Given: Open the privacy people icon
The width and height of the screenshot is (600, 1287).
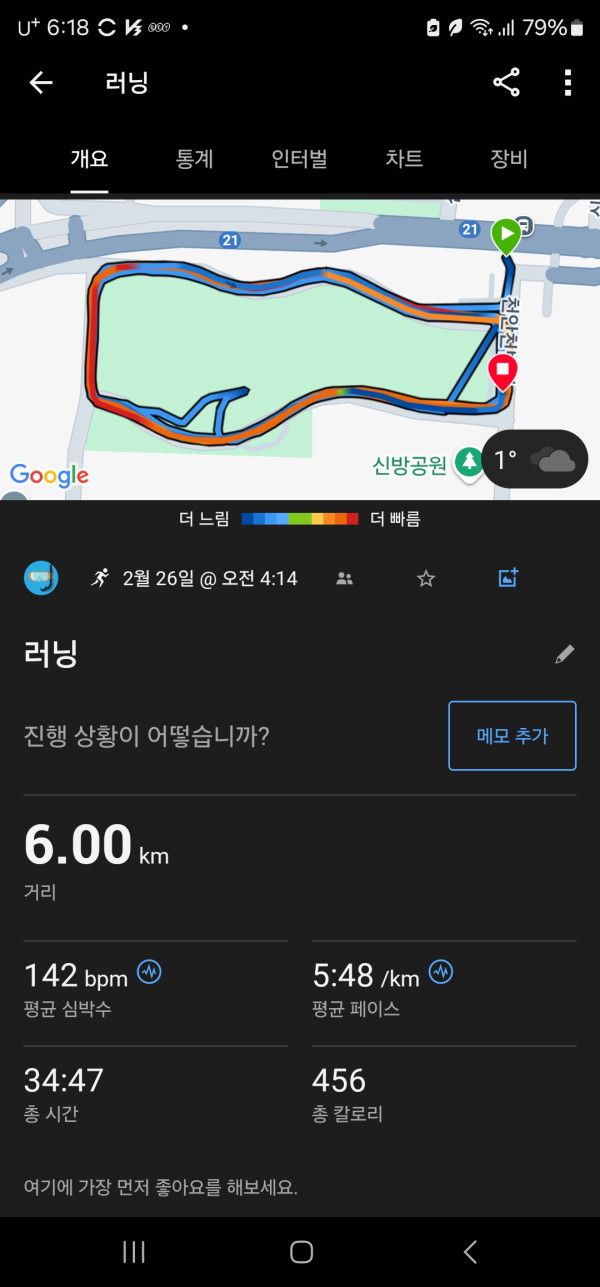Looking at the screenshot, I should 345,578.
